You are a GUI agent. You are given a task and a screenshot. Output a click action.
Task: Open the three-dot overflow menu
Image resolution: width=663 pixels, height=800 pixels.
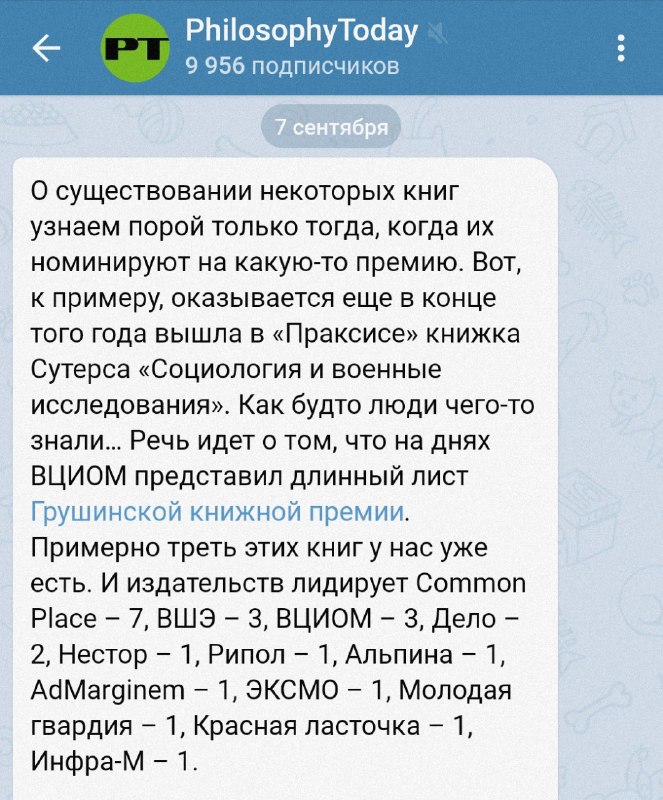621,48
